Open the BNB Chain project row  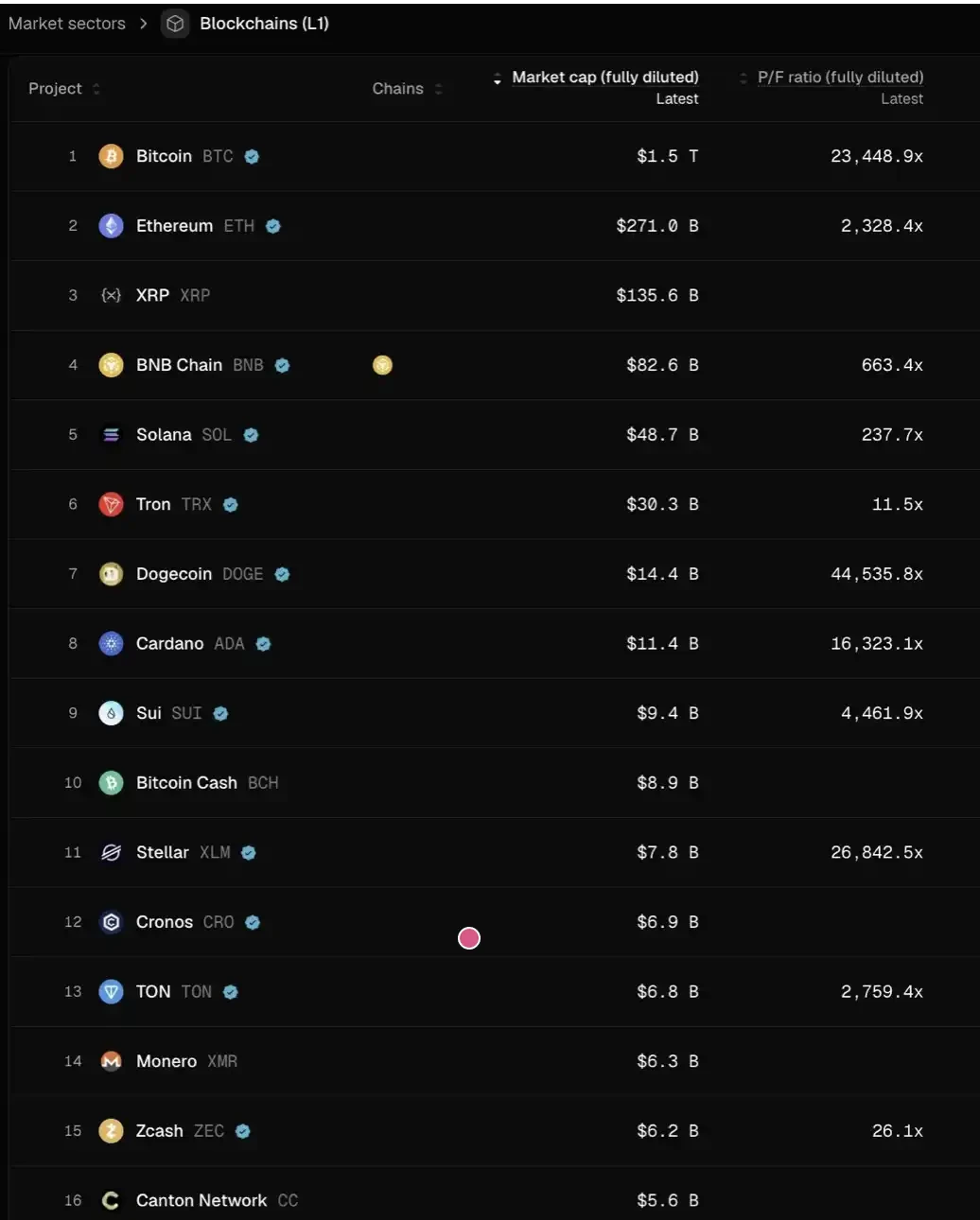[x=179, y=365]
